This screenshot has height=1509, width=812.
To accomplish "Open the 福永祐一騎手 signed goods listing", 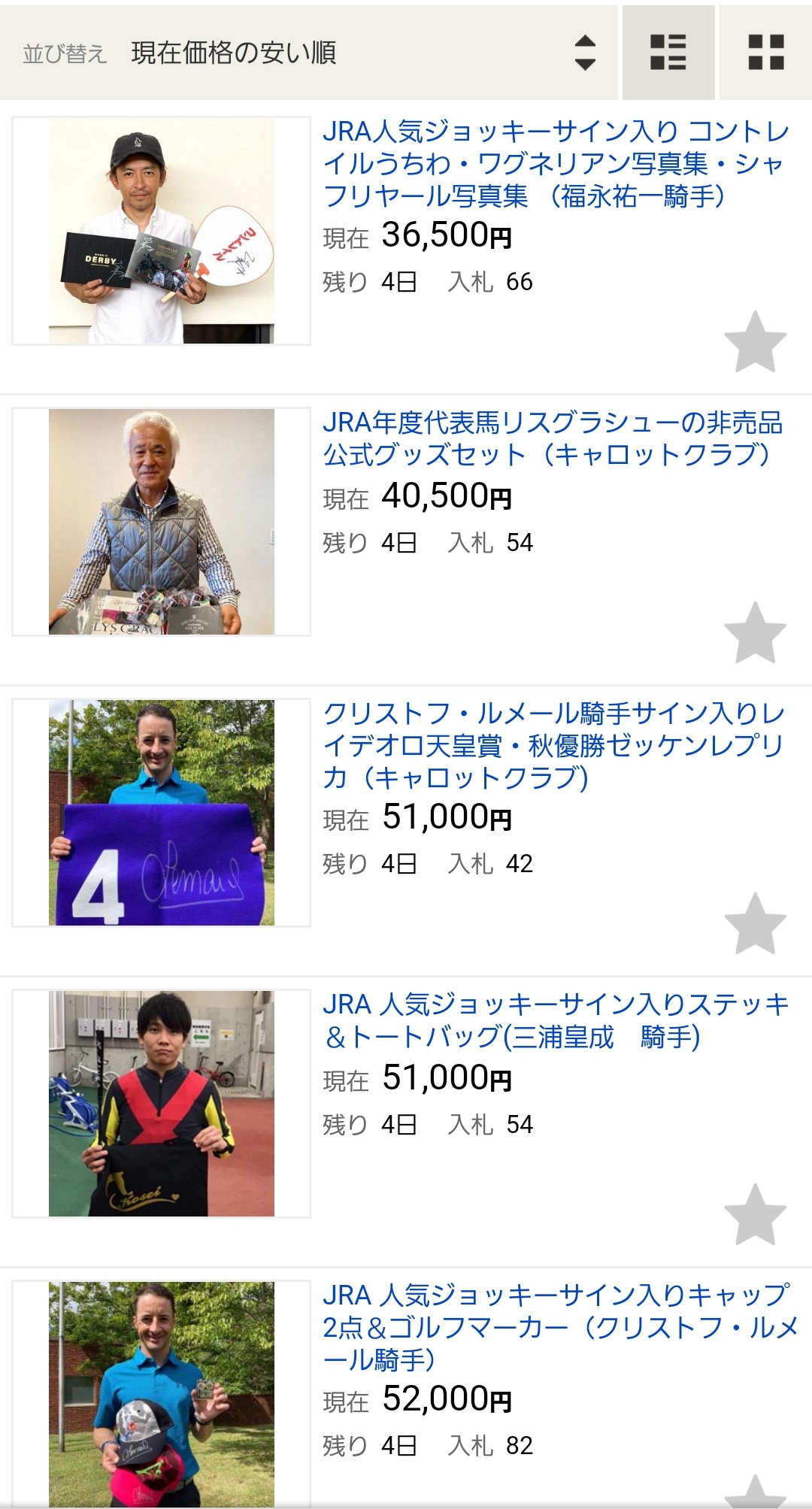I will coord(555,164).
